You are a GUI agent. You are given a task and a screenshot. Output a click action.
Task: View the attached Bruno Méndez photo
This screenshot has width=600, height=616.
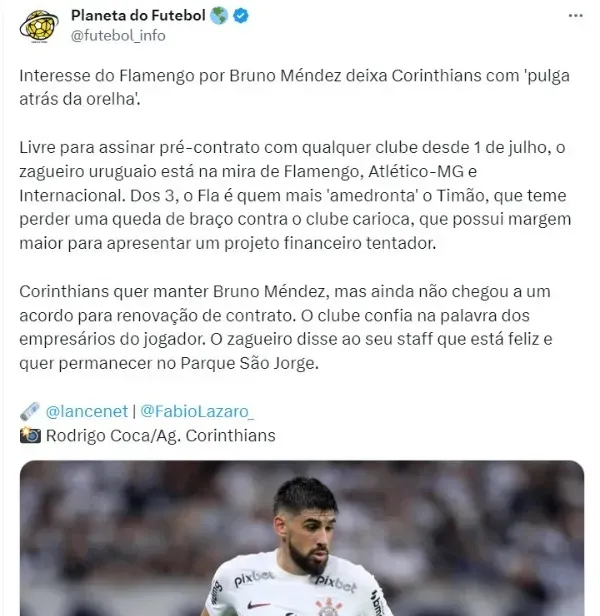(x=300, y=540)
